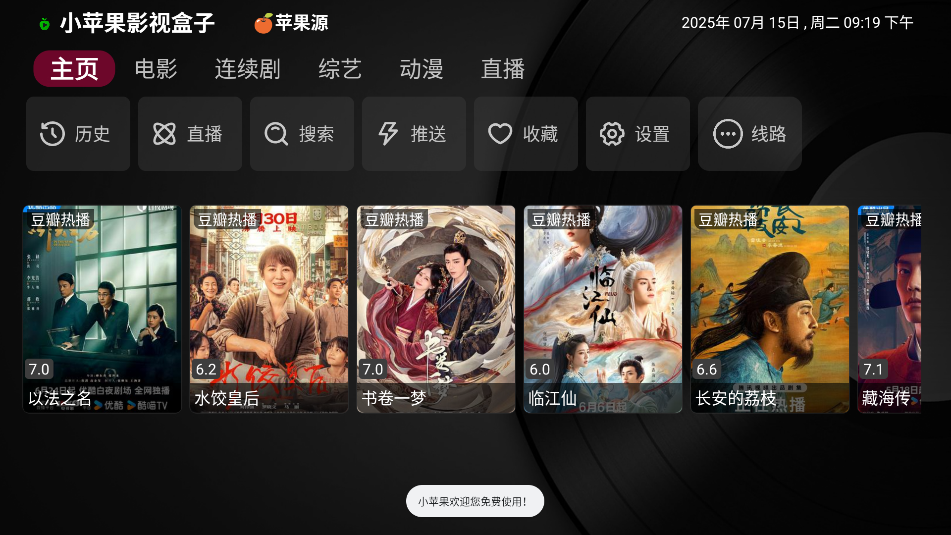Open the 历史 watch history
951x535 pixels.
(78, 134)
